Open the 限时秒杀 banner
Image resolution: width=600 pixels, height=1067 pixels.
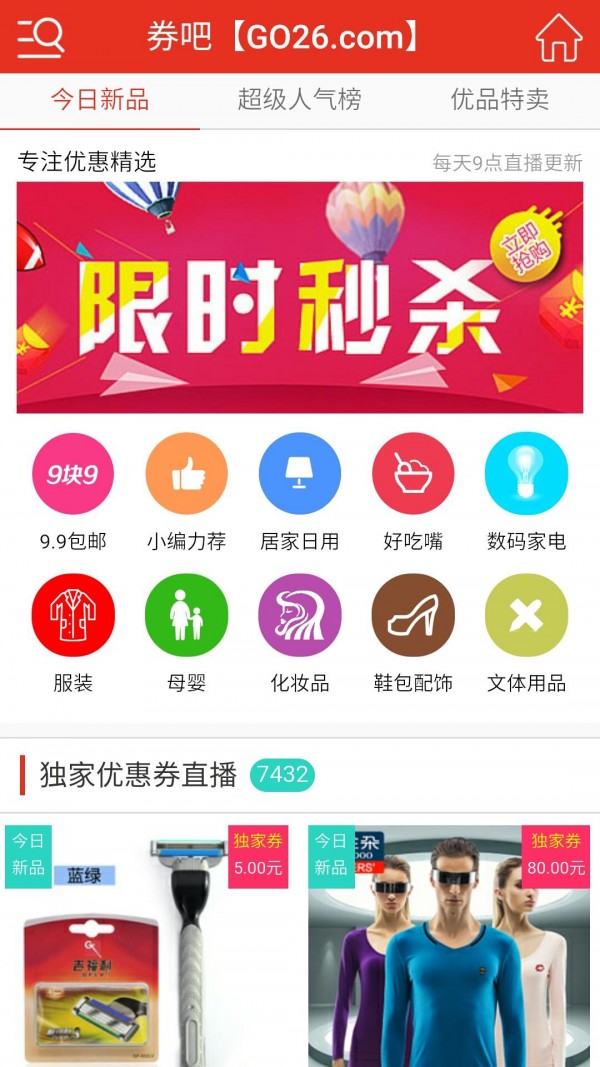[x=299, y=297]
